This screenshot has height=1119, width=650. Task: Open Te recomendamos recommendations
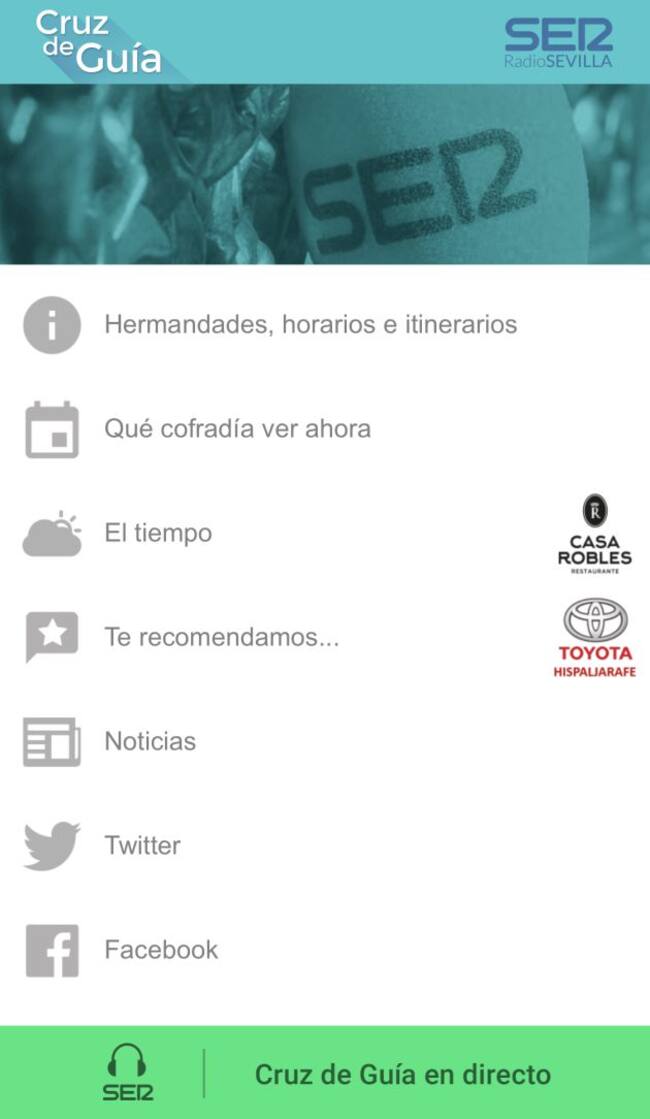(x=221, y=637)
